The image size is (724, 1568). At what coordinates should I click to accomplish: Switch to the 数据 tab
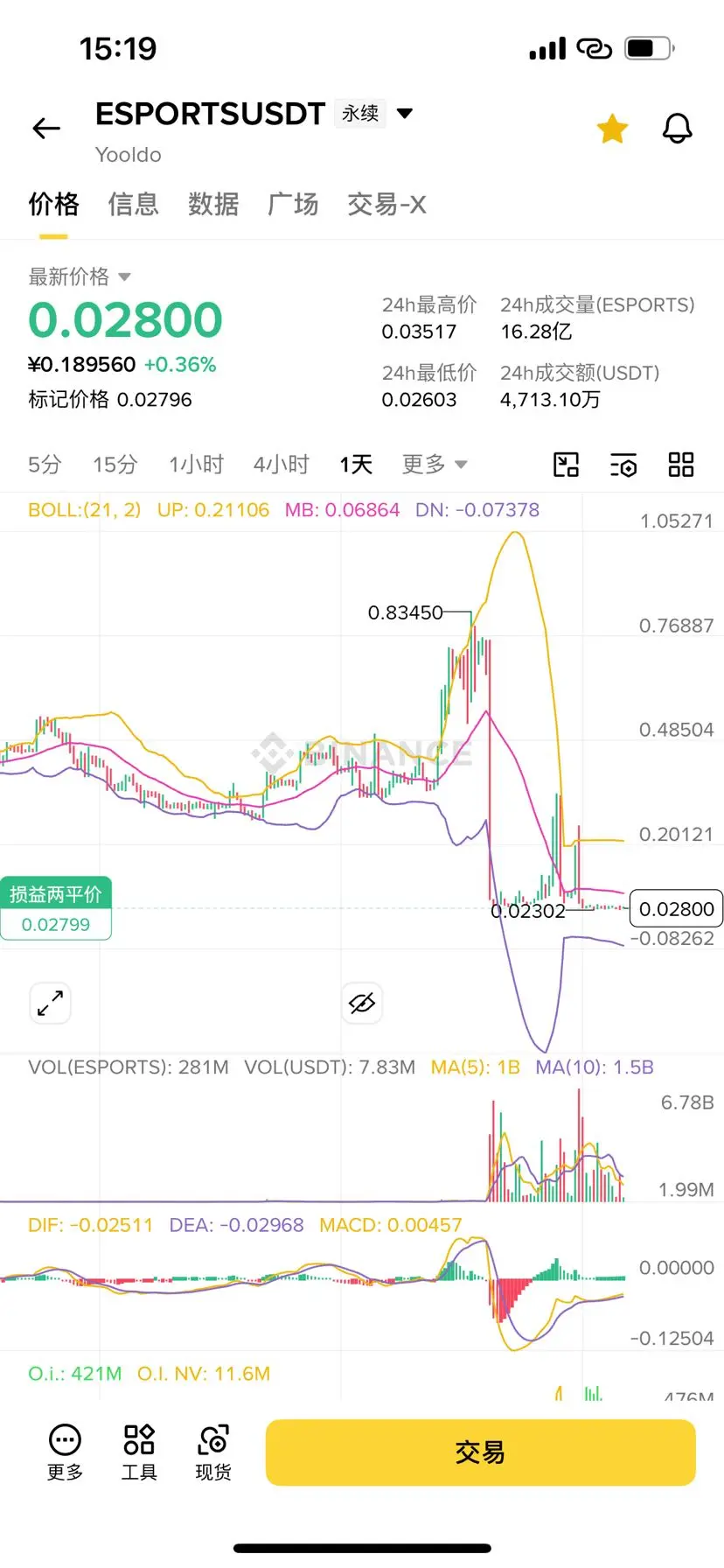click(x=213, y=205)
